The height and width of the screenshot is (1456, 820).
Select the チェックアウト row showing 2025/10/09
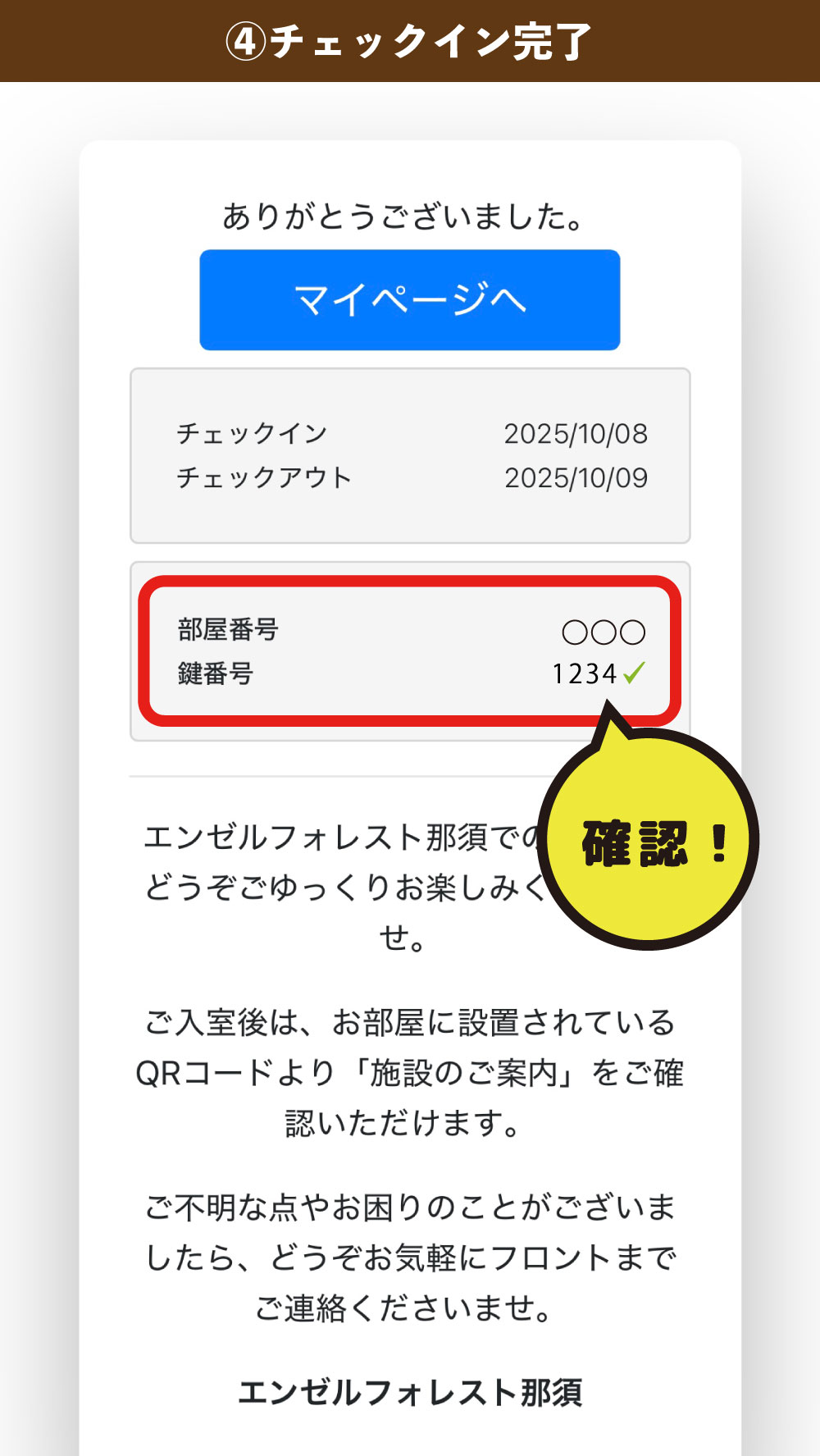(x=410, y=476)
